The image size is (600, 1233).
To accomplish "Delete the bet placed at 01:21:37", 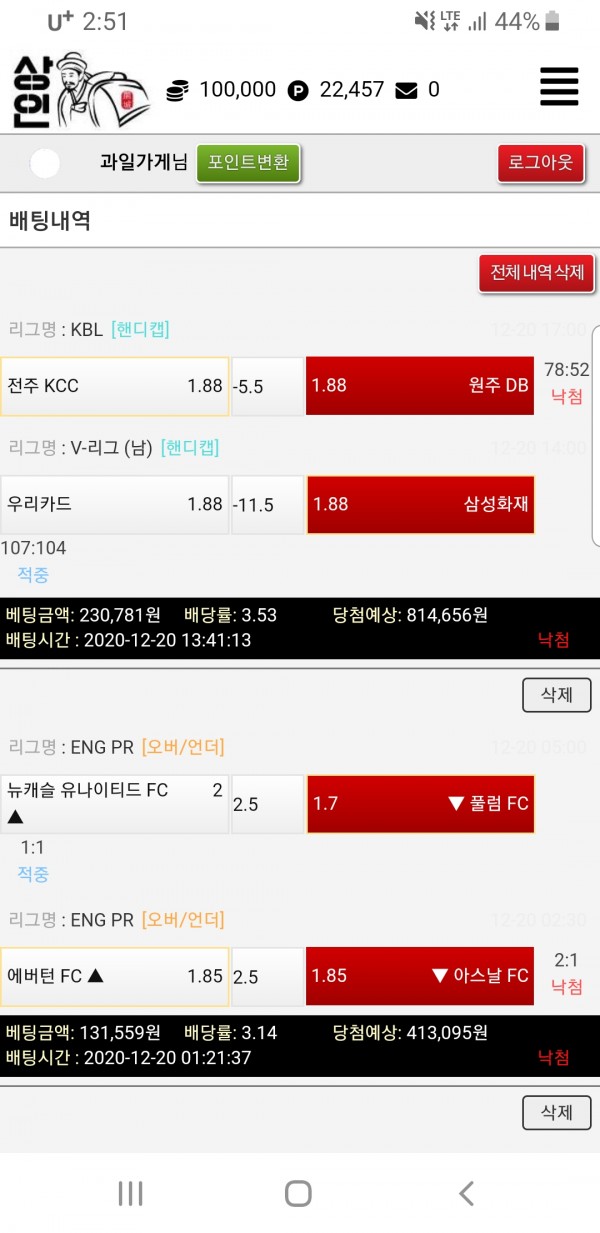I will coord(556,1112).
